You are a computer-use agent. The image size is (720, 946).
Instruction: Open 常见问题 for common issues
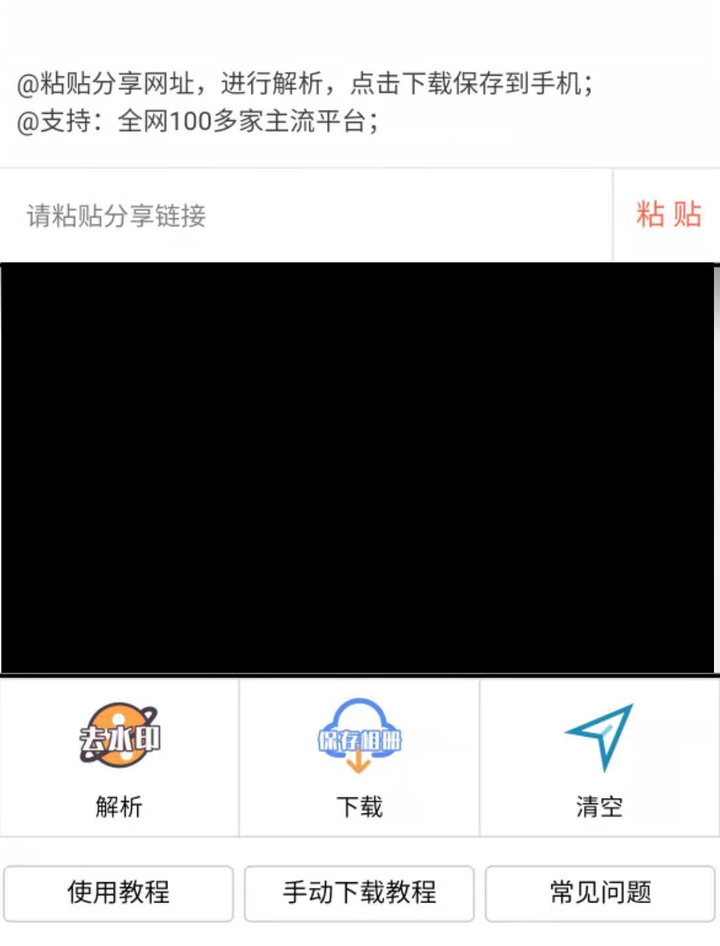pos(598,894)
